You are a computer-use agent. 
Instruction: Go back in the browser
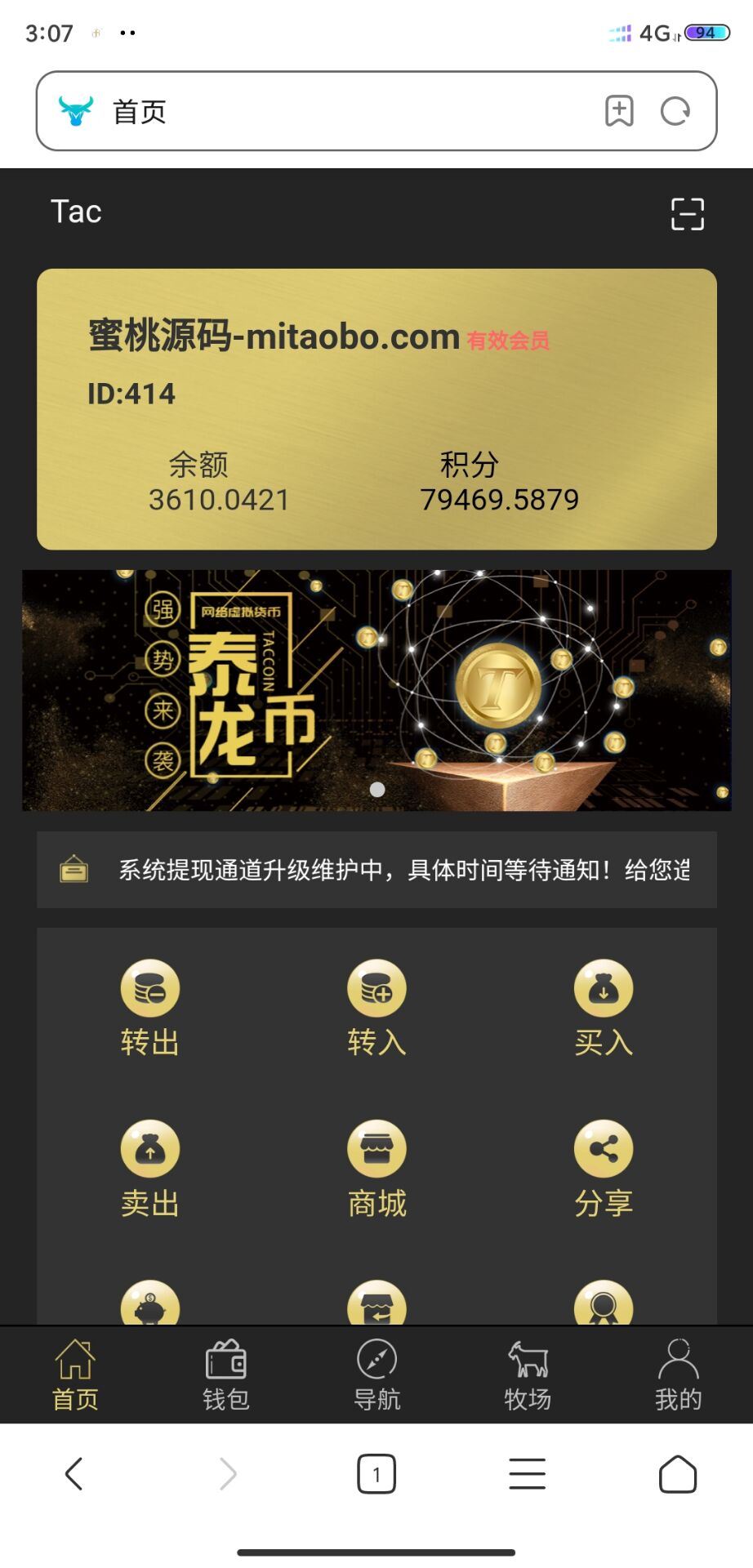74,1474
